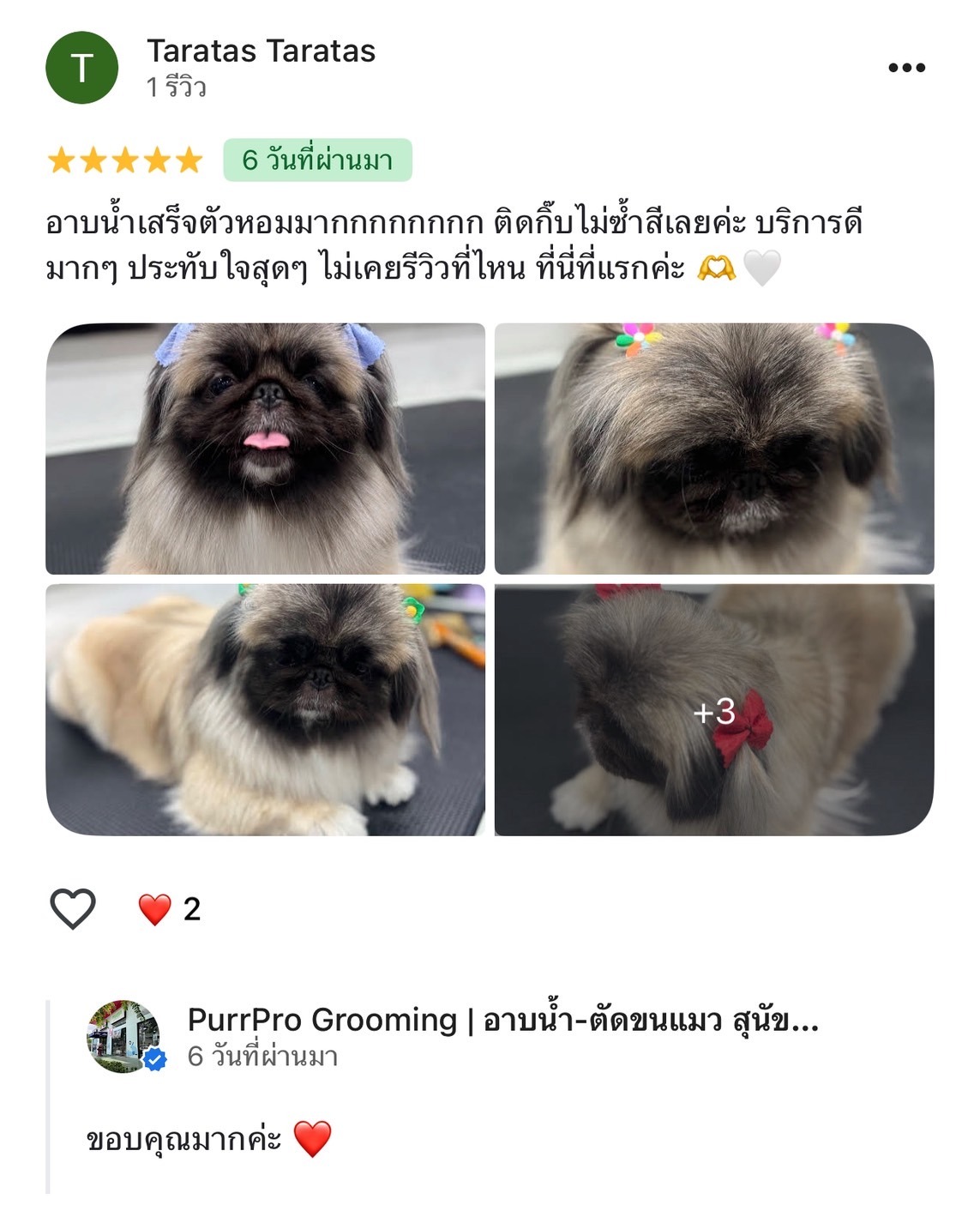View the dog photo with purple bows

[x=265, y=449]
